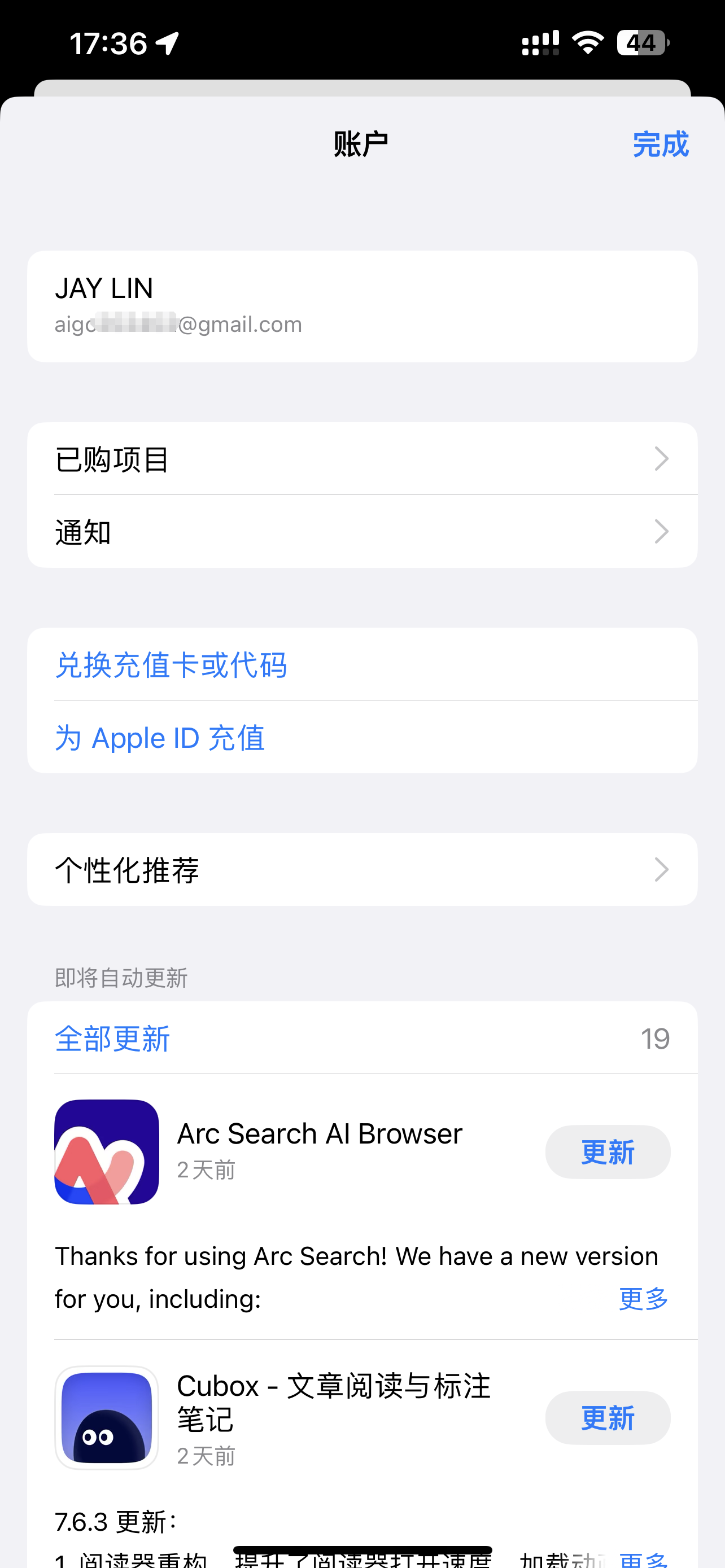Select 为 Apple ID 充值

[160, 737]
